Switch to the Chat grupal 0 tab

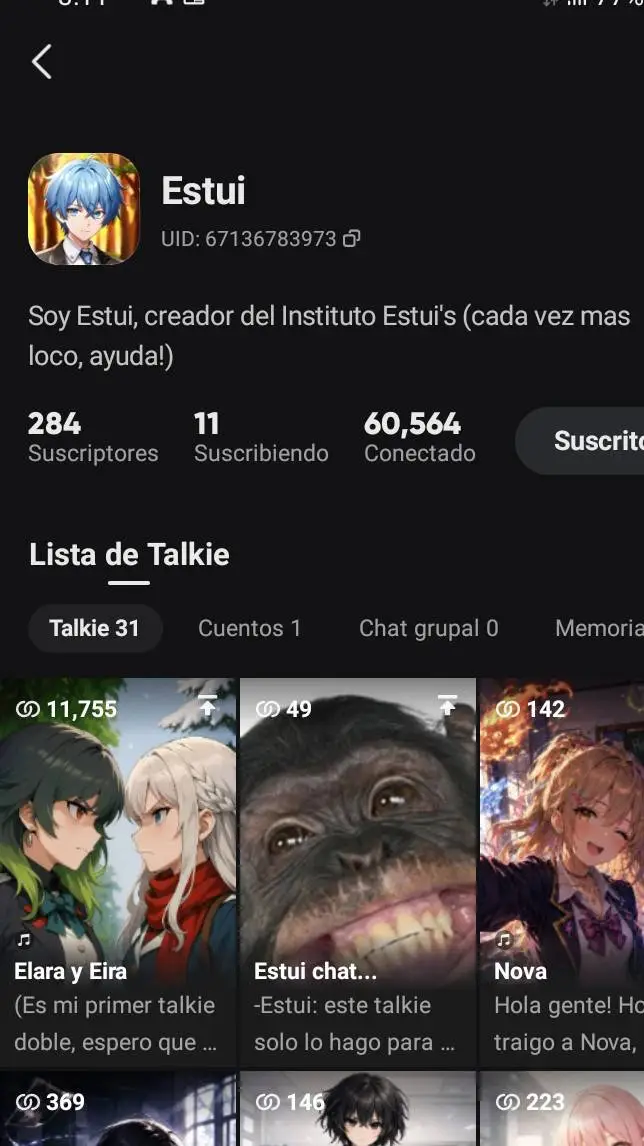click(428, 628)
